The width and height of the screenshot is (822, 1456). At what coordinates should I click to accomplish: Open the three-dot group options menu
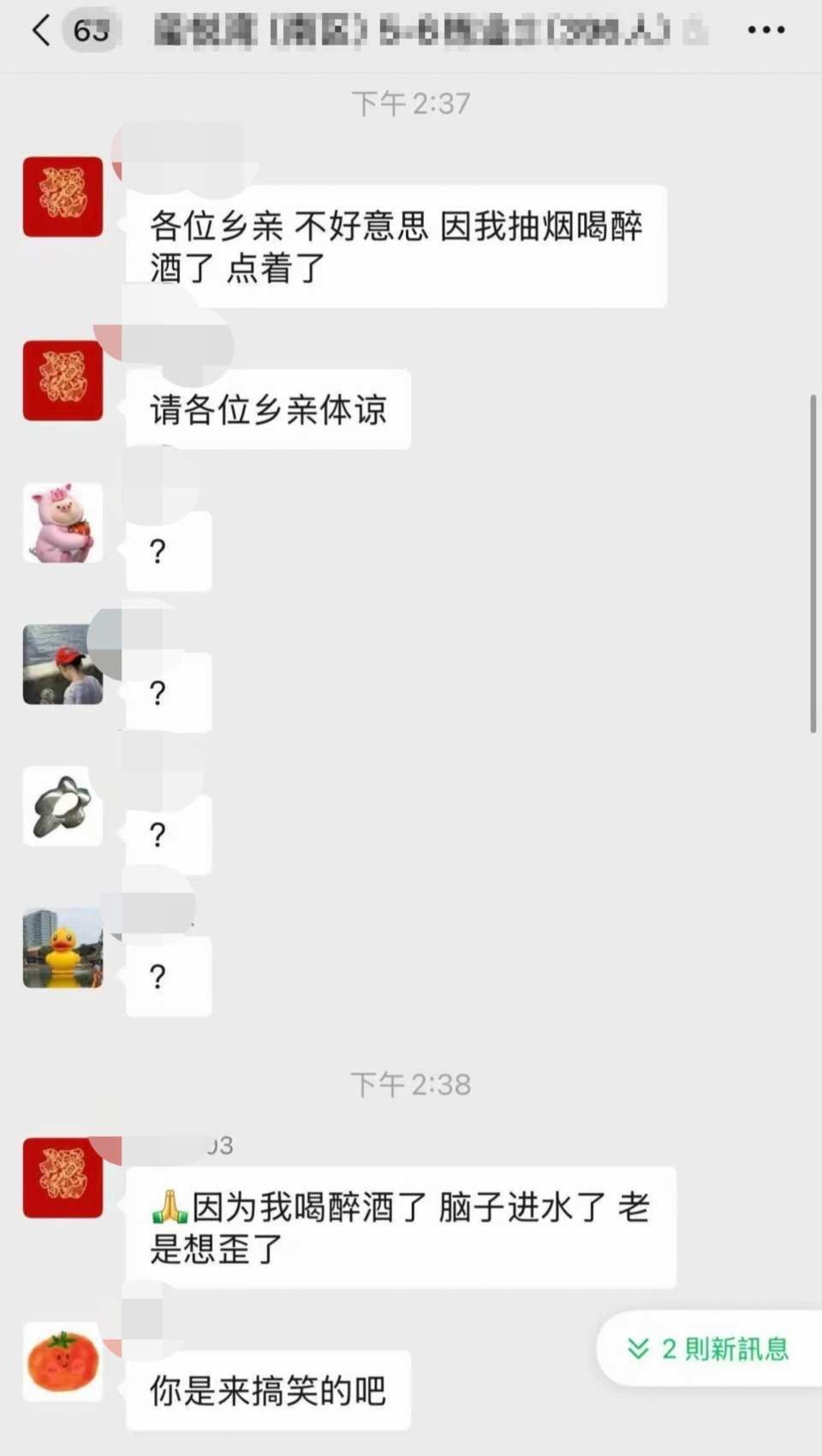(x=765, y=28)
